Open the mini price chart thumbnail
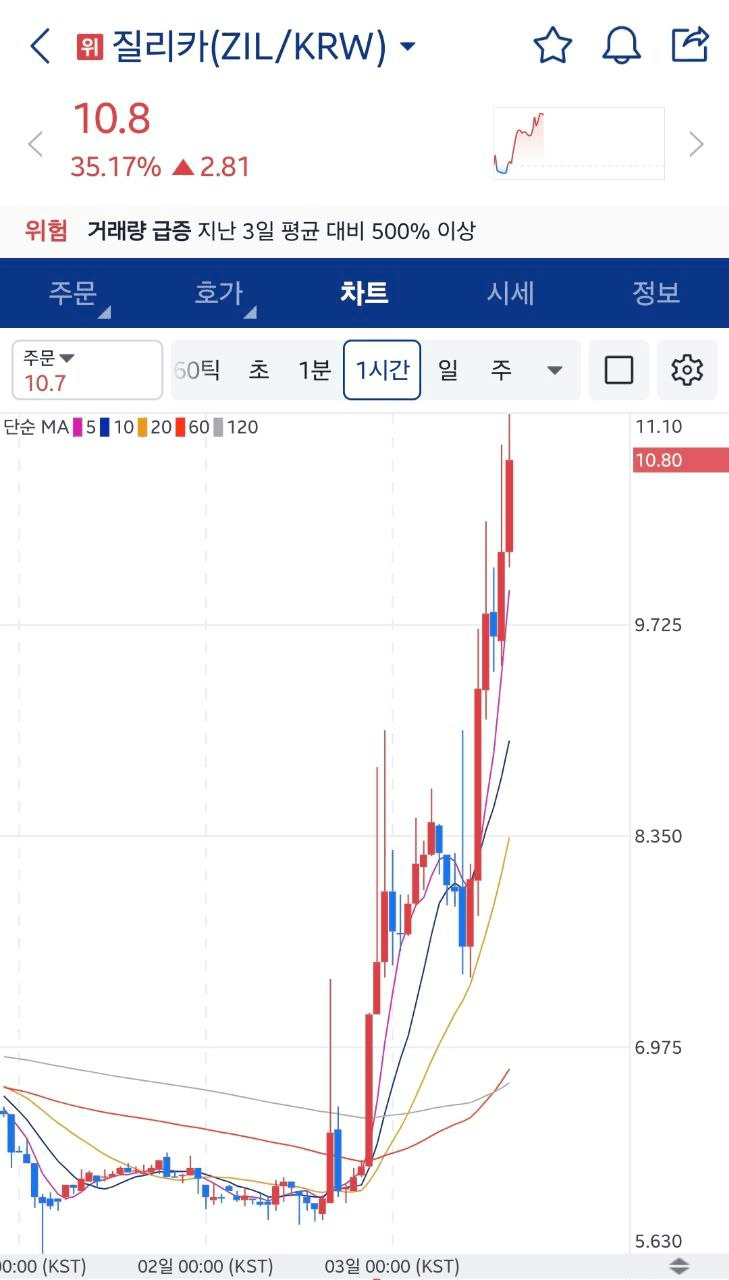729x1280 pixels. tap(578, 144)
